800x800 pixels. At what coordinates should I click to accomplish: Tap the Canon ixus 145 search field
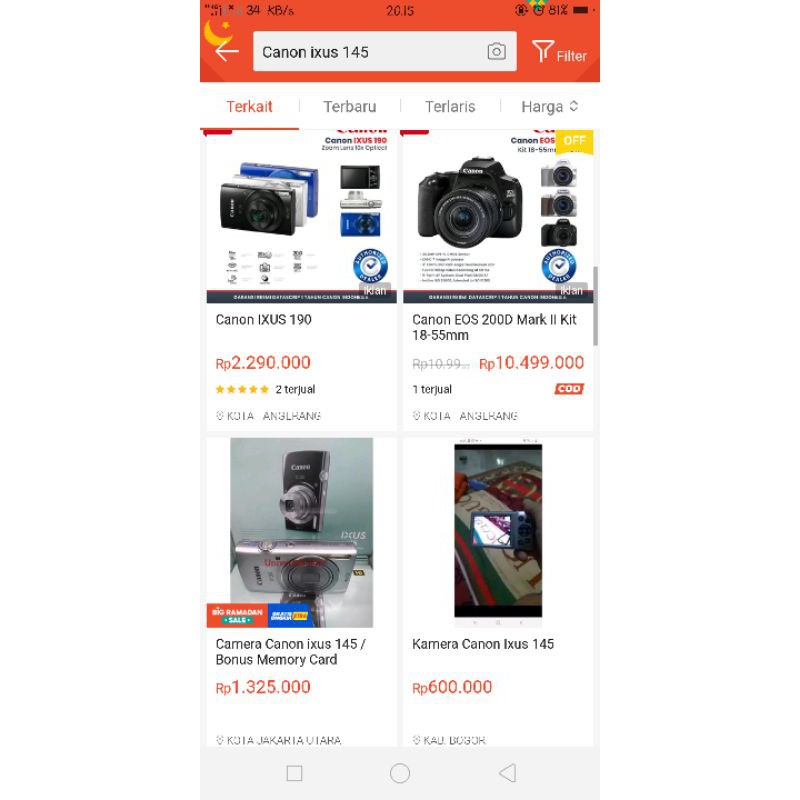click(x=370, y=52)
